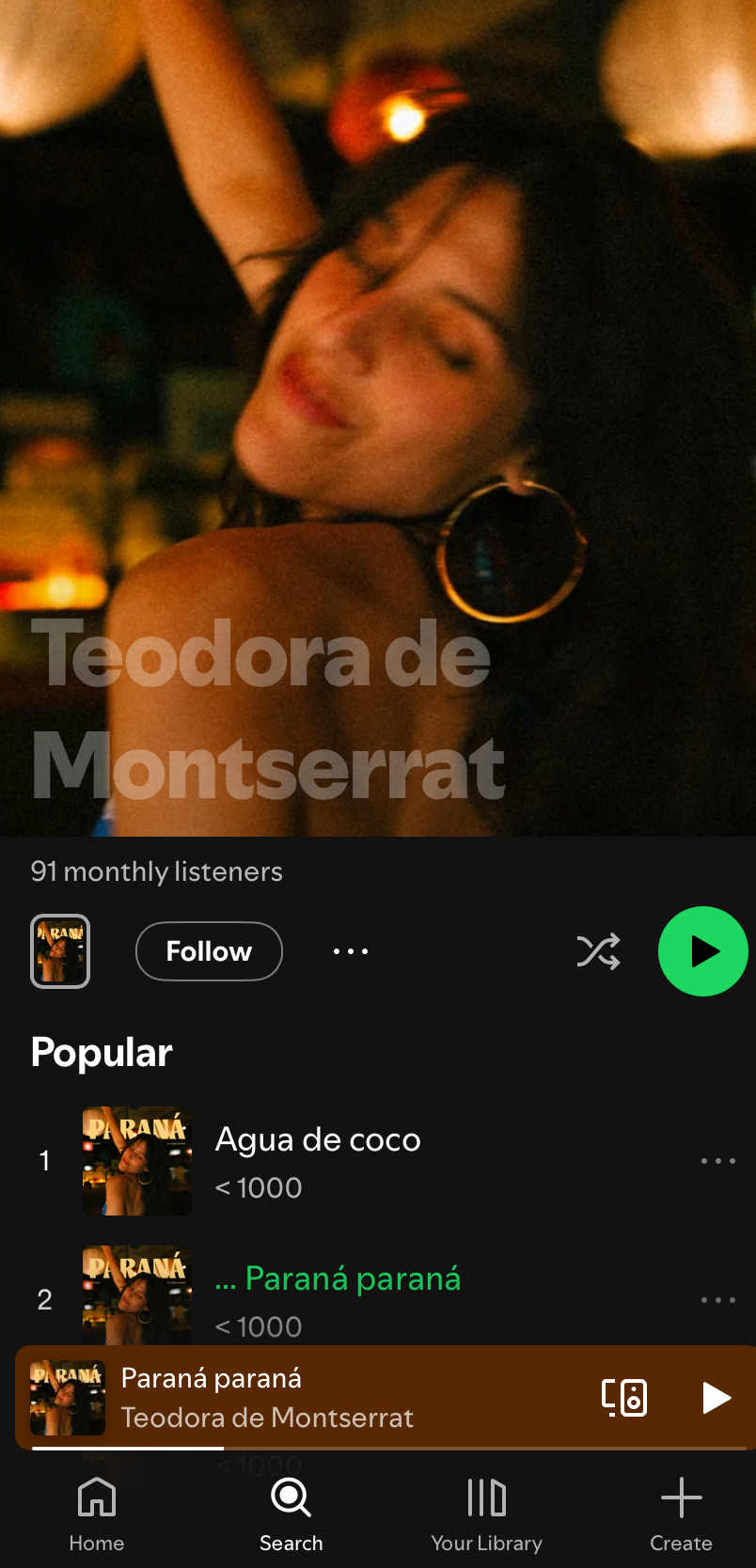The width and height of the screenshot is (756, 1568).
Task: Tap the Search icon in bottom navigation
Action: pos(291,1513)
